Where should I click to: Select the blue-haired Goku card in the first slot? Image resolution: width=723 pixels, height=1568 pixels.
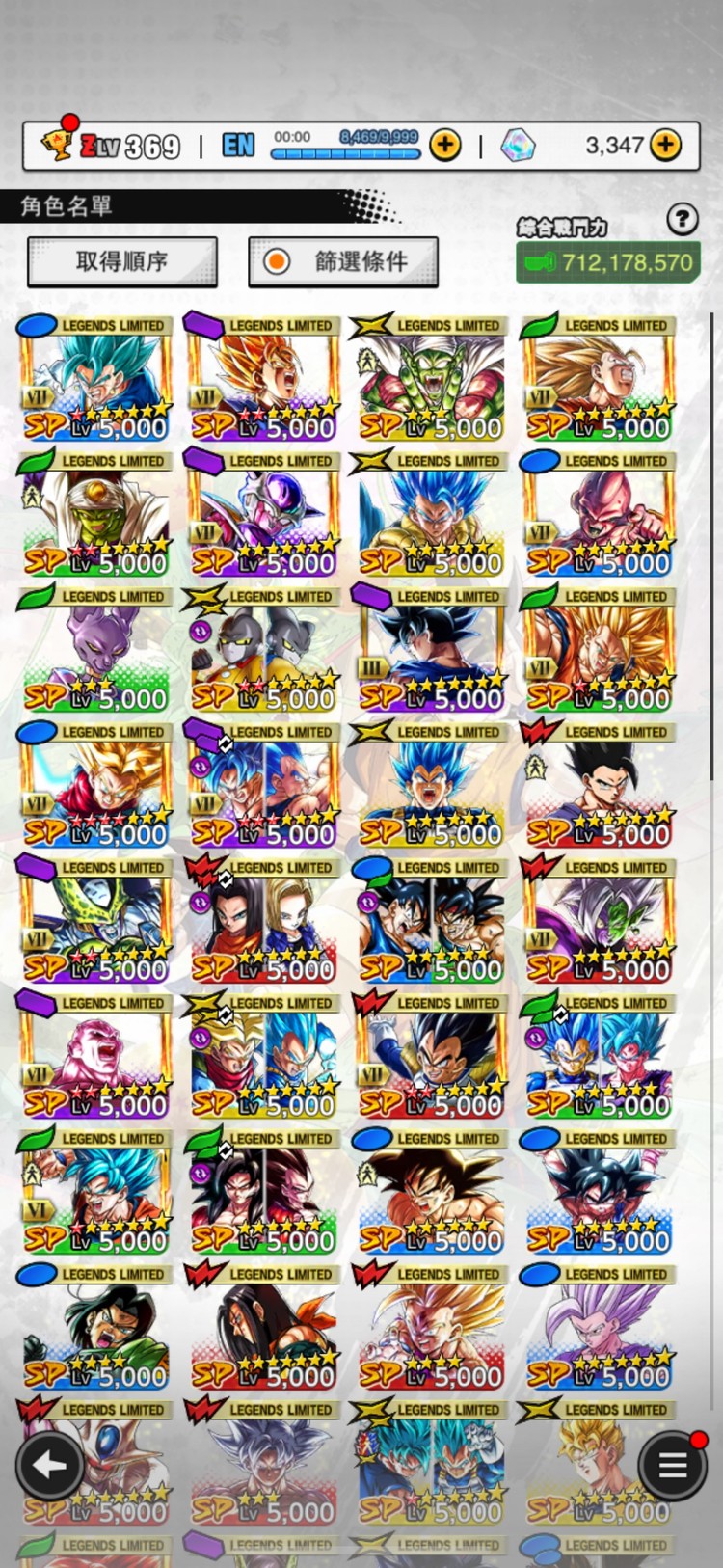point(94,381)
